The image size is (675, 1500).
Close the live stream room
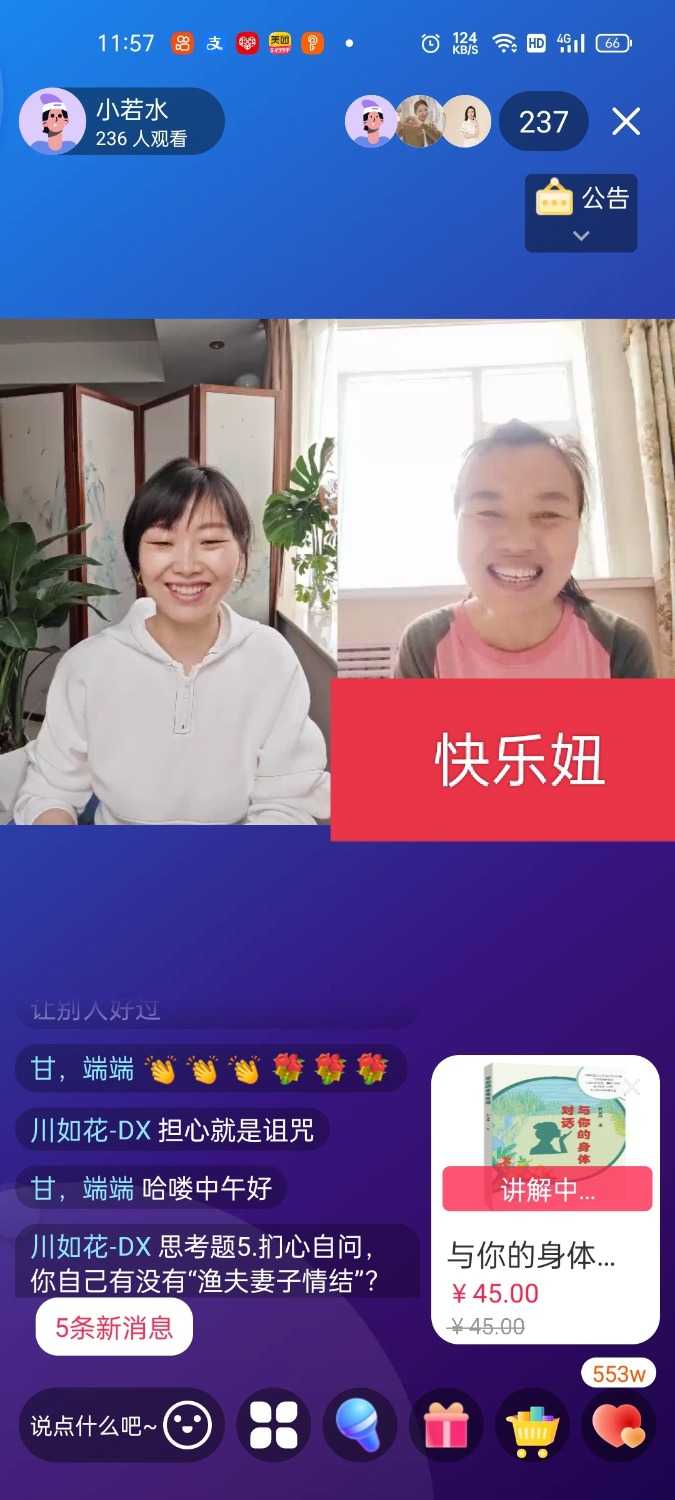(626, 122)
